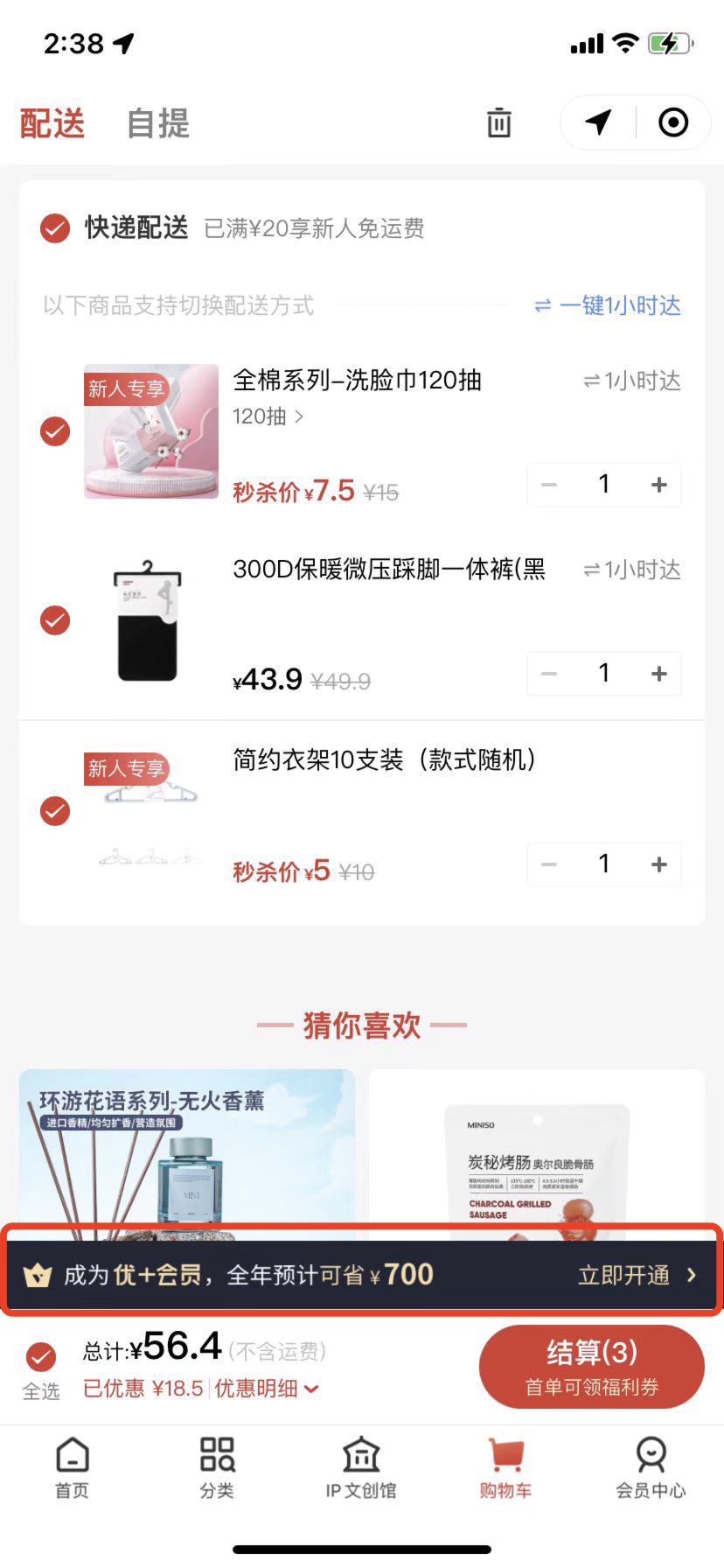Uncheck the 快递配送 group checkbox

pyautogui.click(x=55, y=228)
